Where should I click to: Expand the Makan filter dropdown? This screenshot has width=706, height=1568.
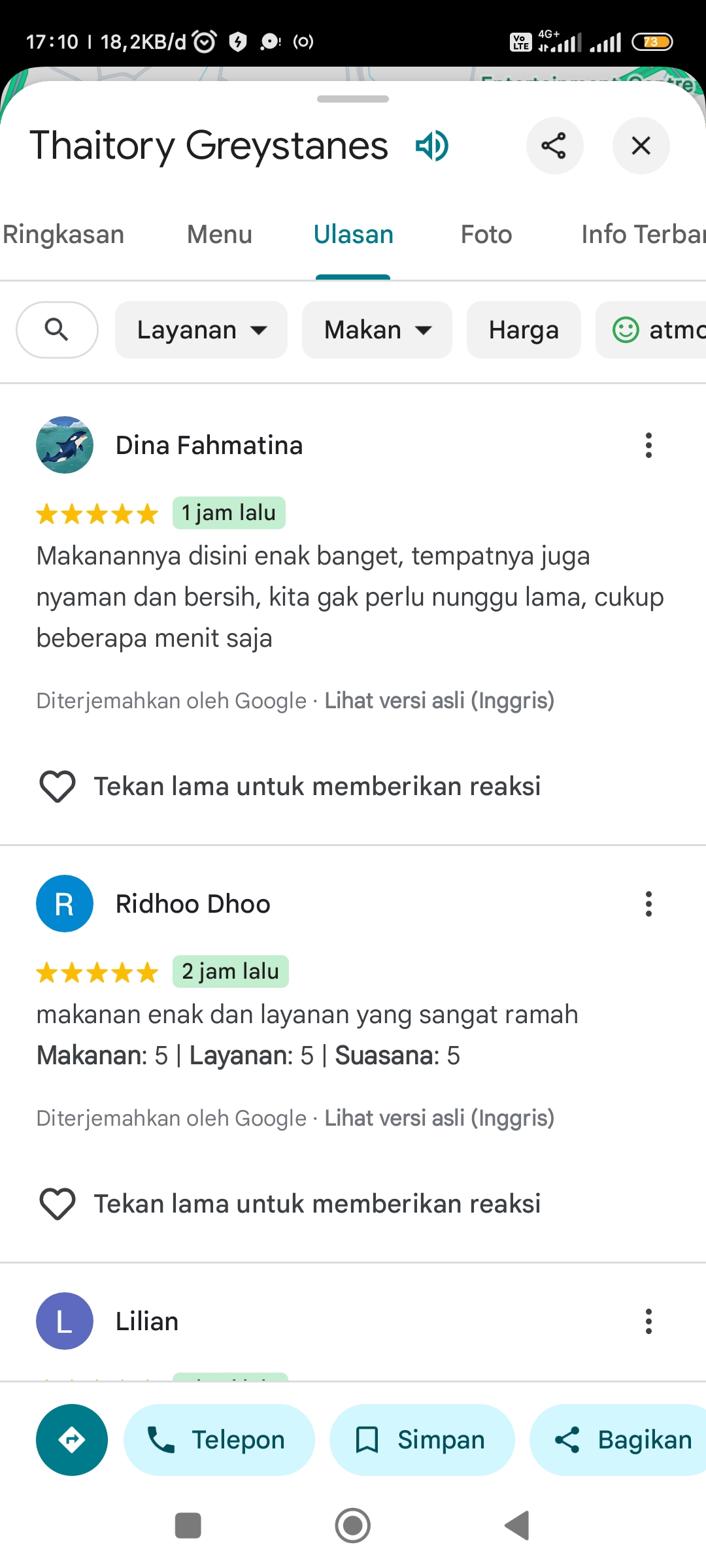[x=377, y=330]
